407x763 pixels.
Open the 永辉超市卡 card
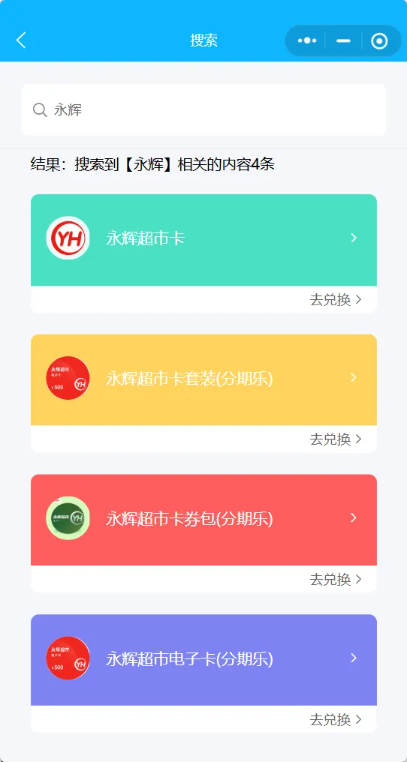[x=204, y=240]
